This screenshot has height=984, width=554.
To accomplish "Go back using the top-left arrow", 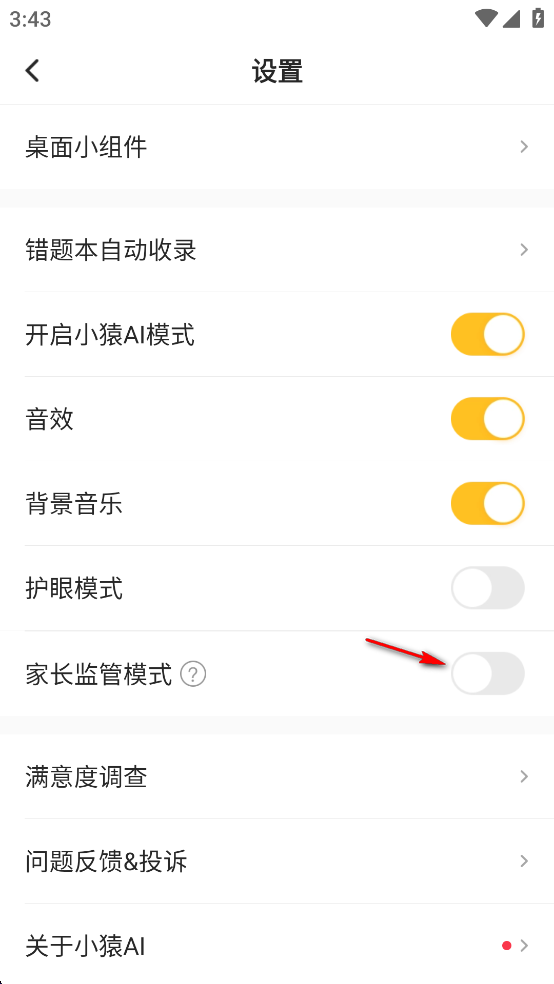I will 33,71.
